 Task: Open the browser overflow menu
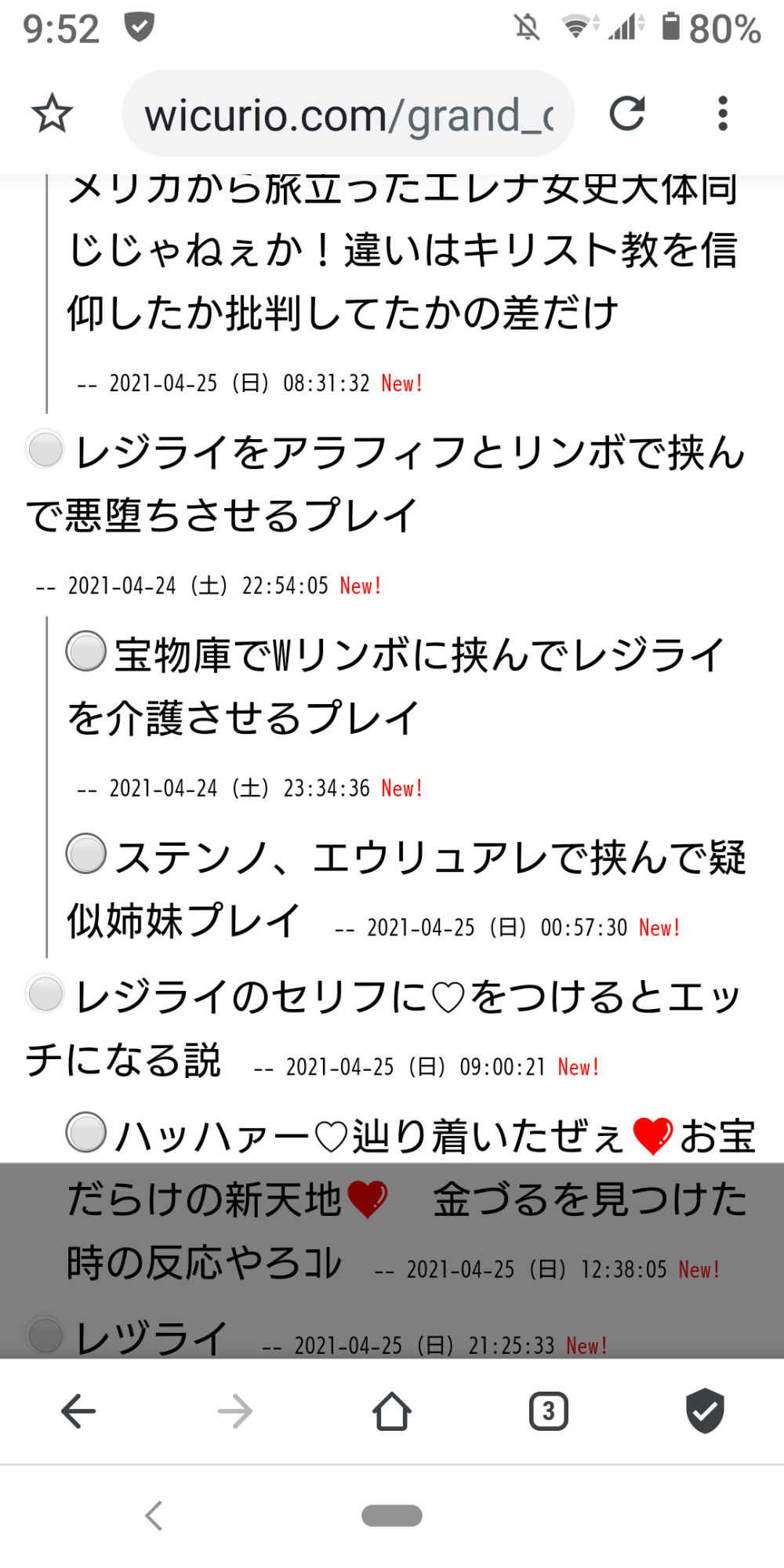722,114
